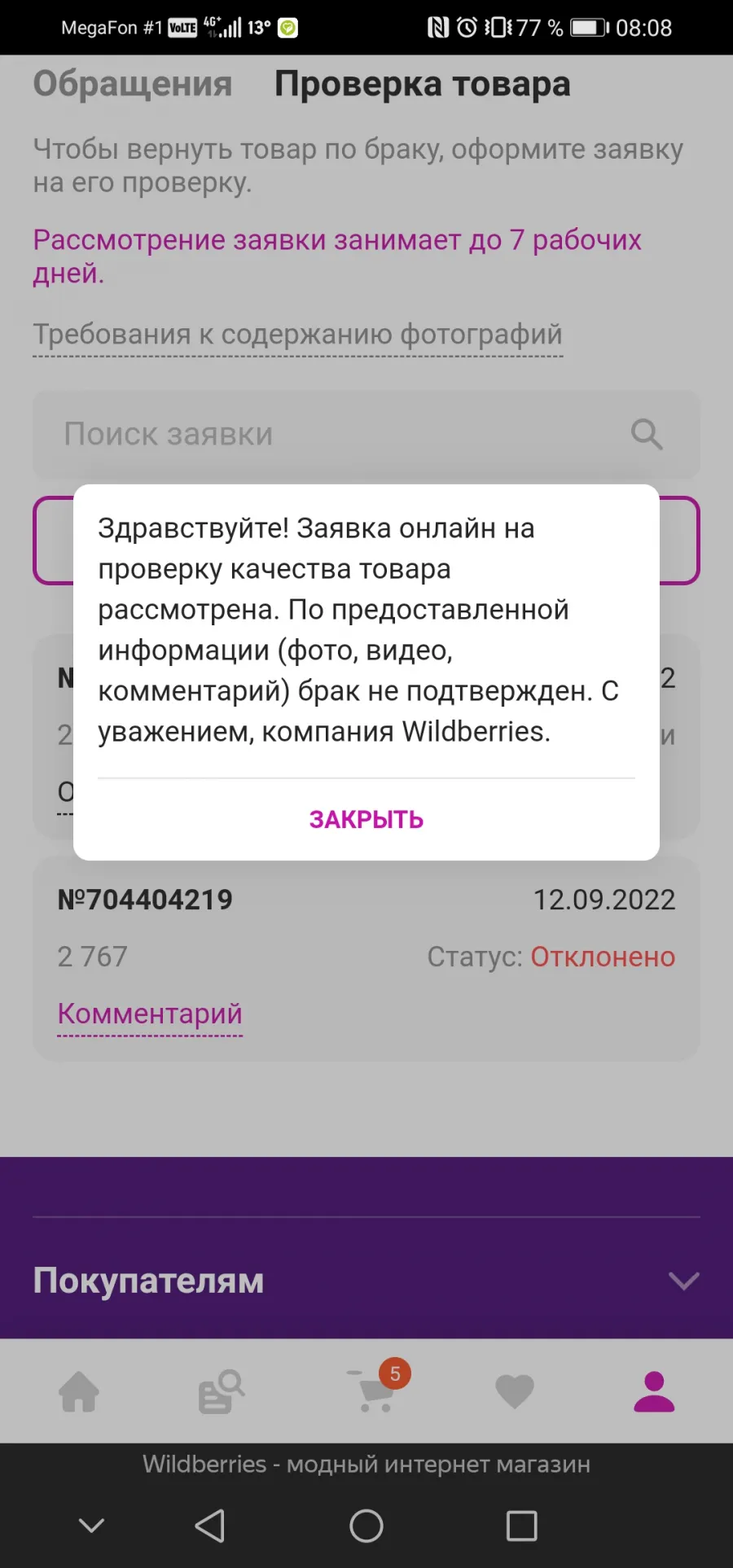The width and height of the screenshot is (733, 1568).
Task: Tap the Поиск заявки search field
Action: tap(366, 434)
